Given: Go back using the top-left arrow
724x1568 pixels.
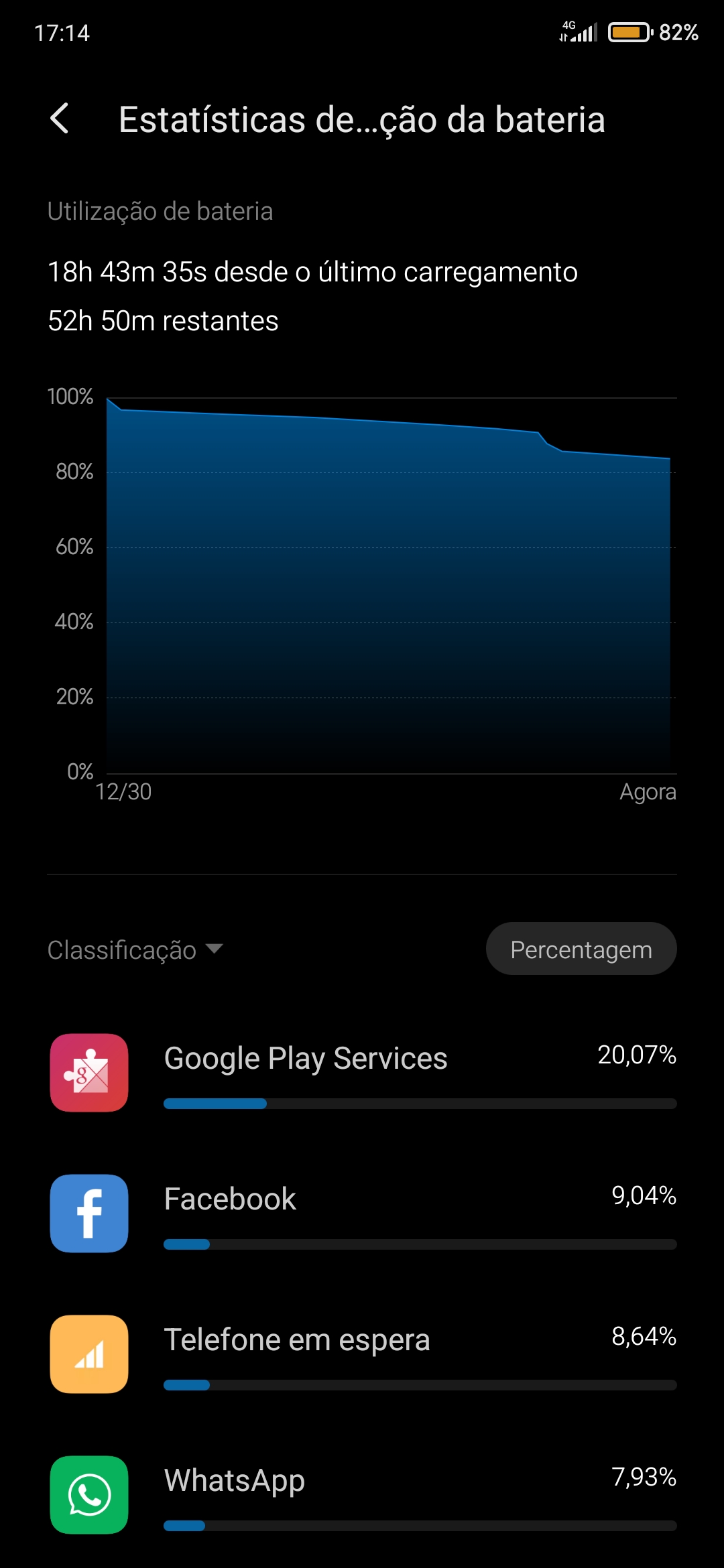Looking at the screenshot, I should (x=60, y=119).
